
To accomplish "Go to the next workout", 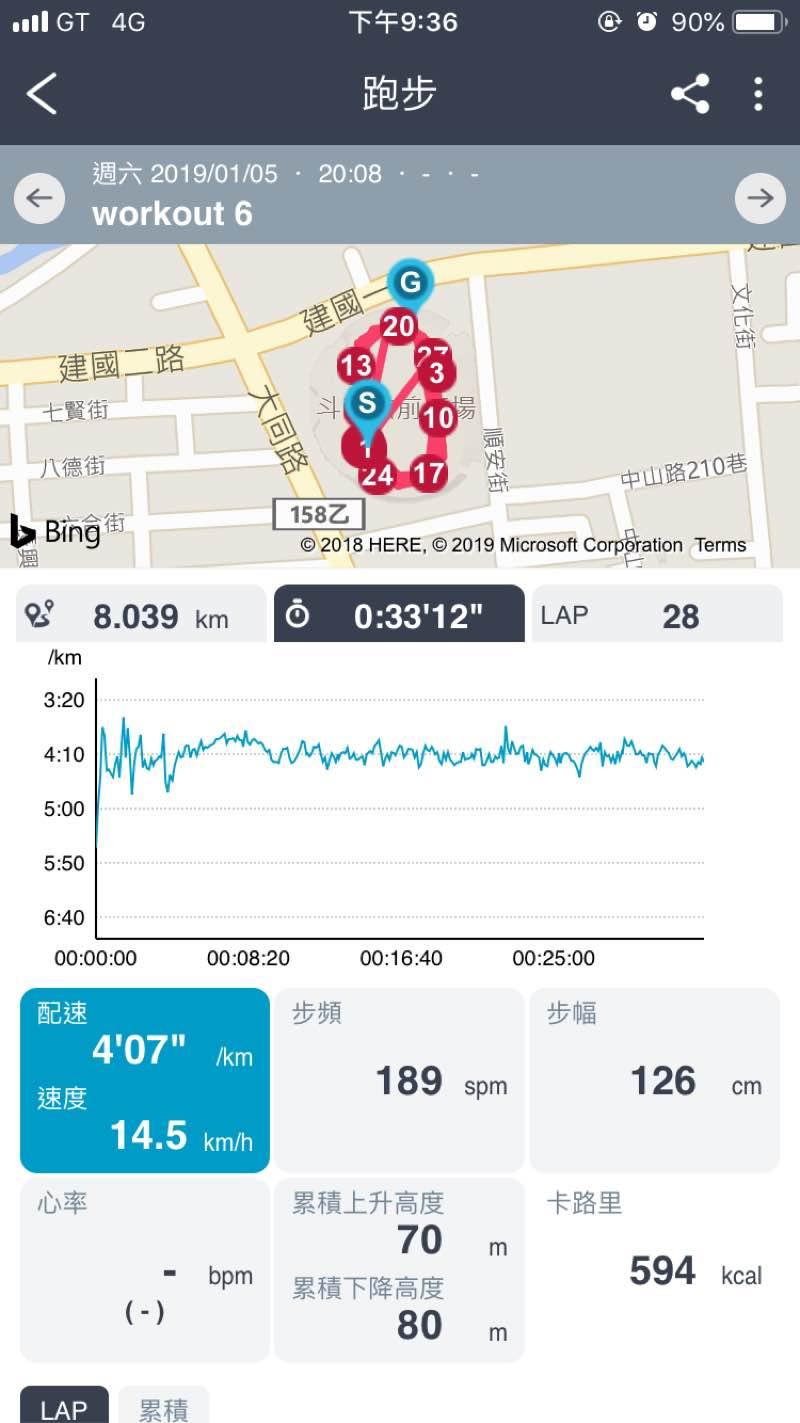I will tap(760, 197).
